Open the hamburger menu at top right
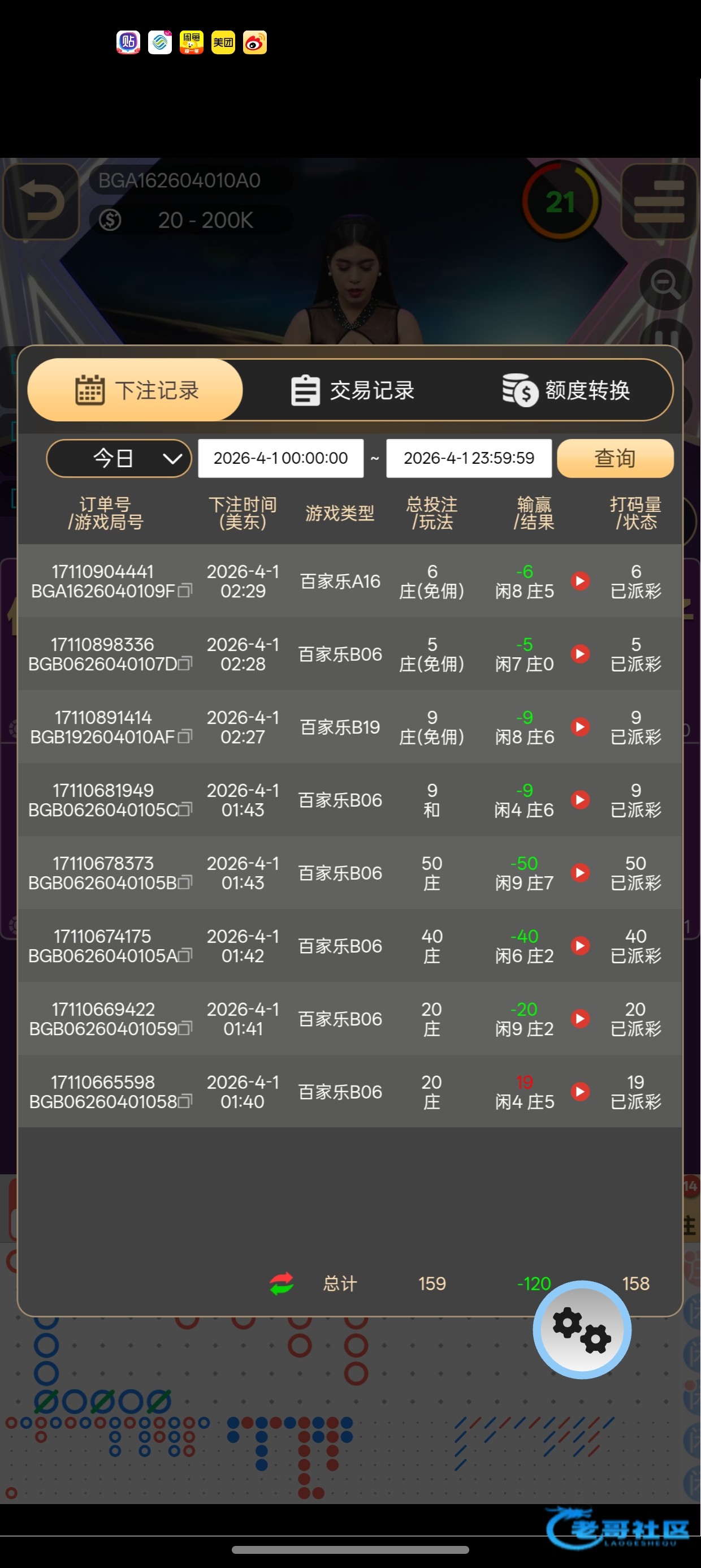 click(659, 201)
